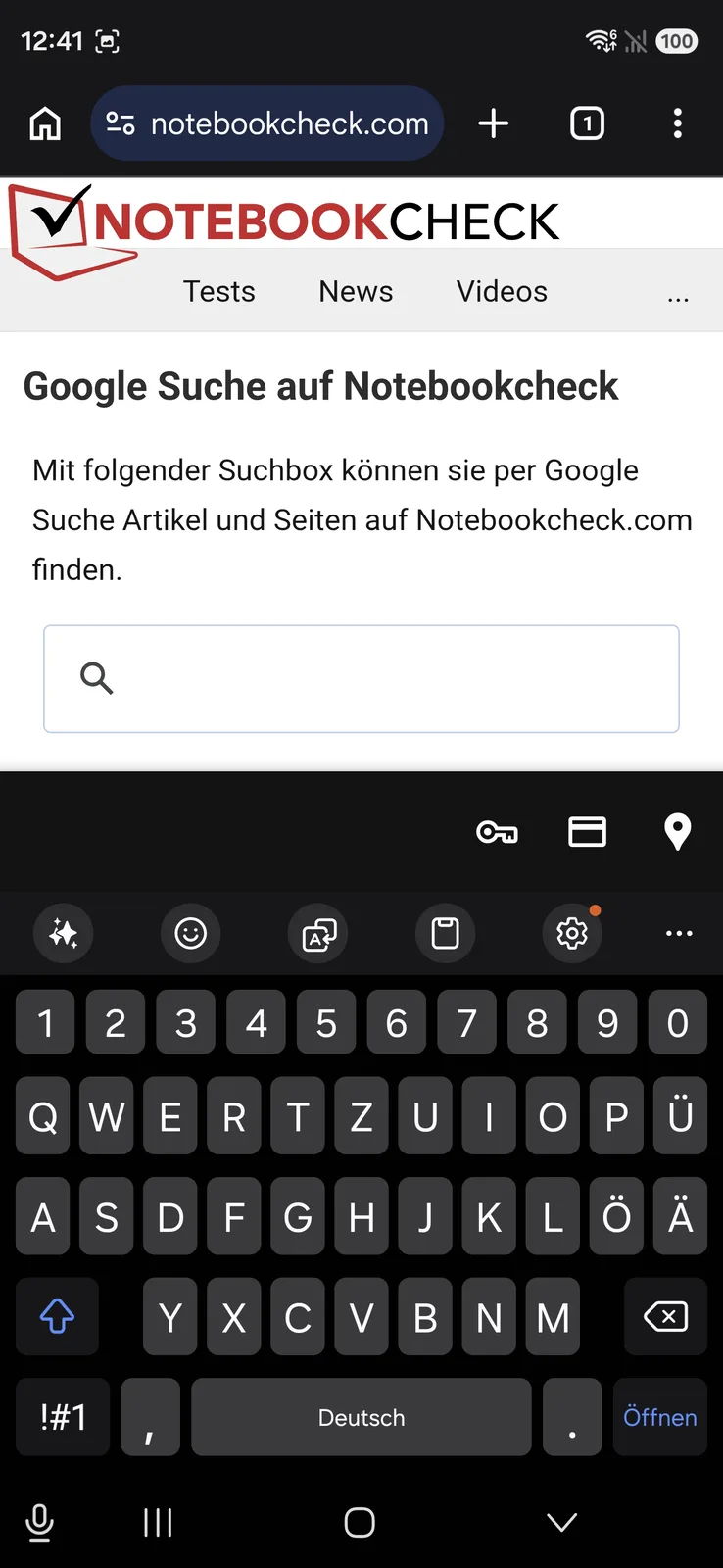Open saved payment cards
The height and width of the screenshot is (1568, 723).
(587, 832)
